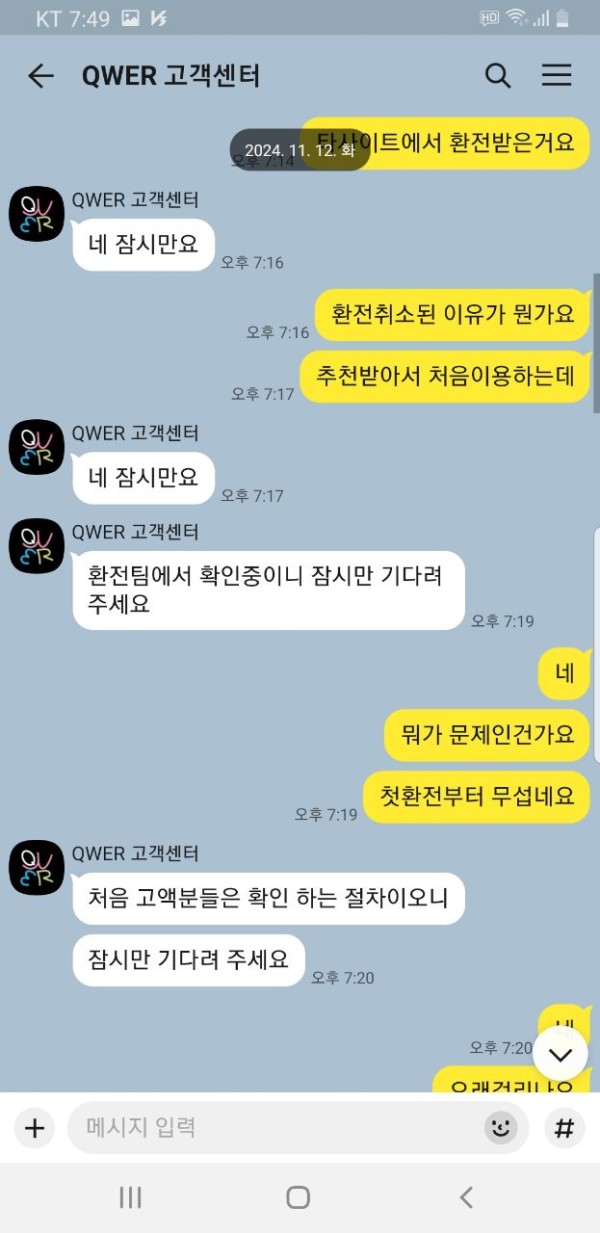The image size is (600, 1233).
Task: Open the attachment plus menu
Action: [x=35, y=1128]
